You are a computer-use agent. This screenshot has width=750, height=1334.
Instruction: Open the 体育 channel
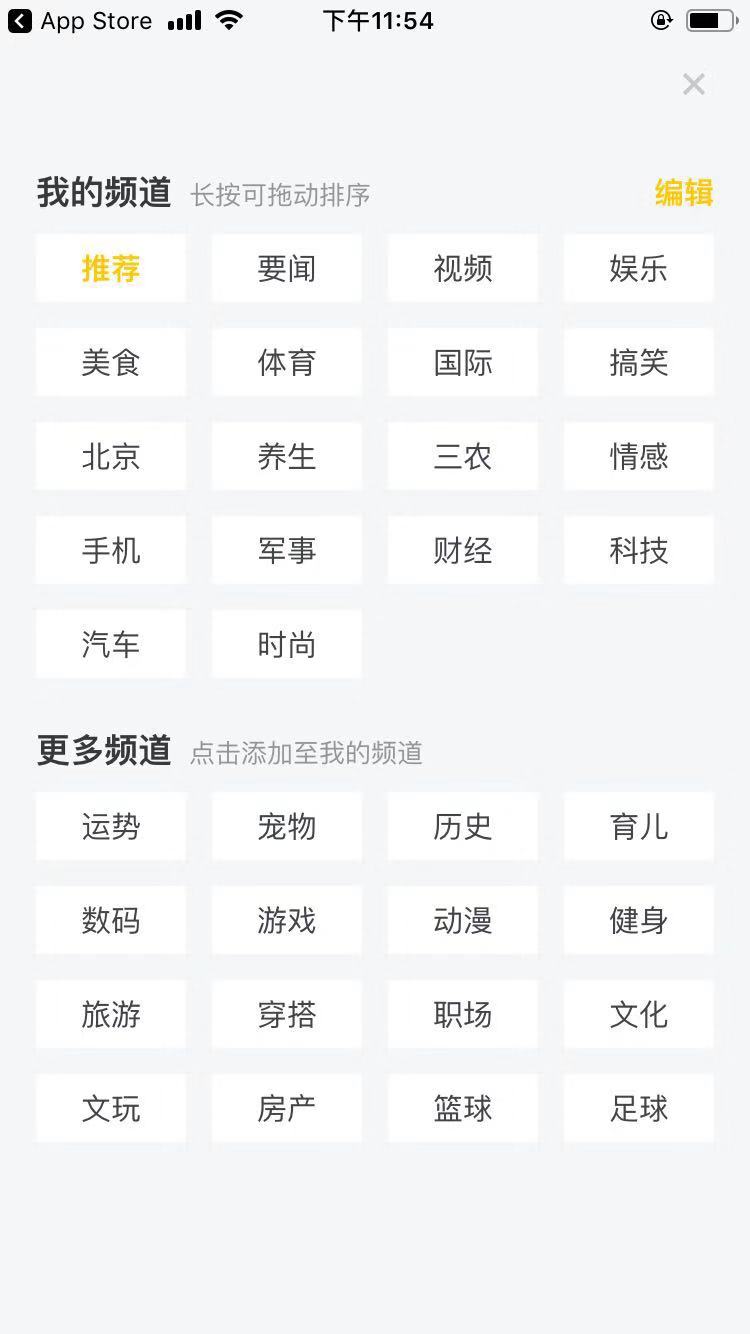(286, 361)
